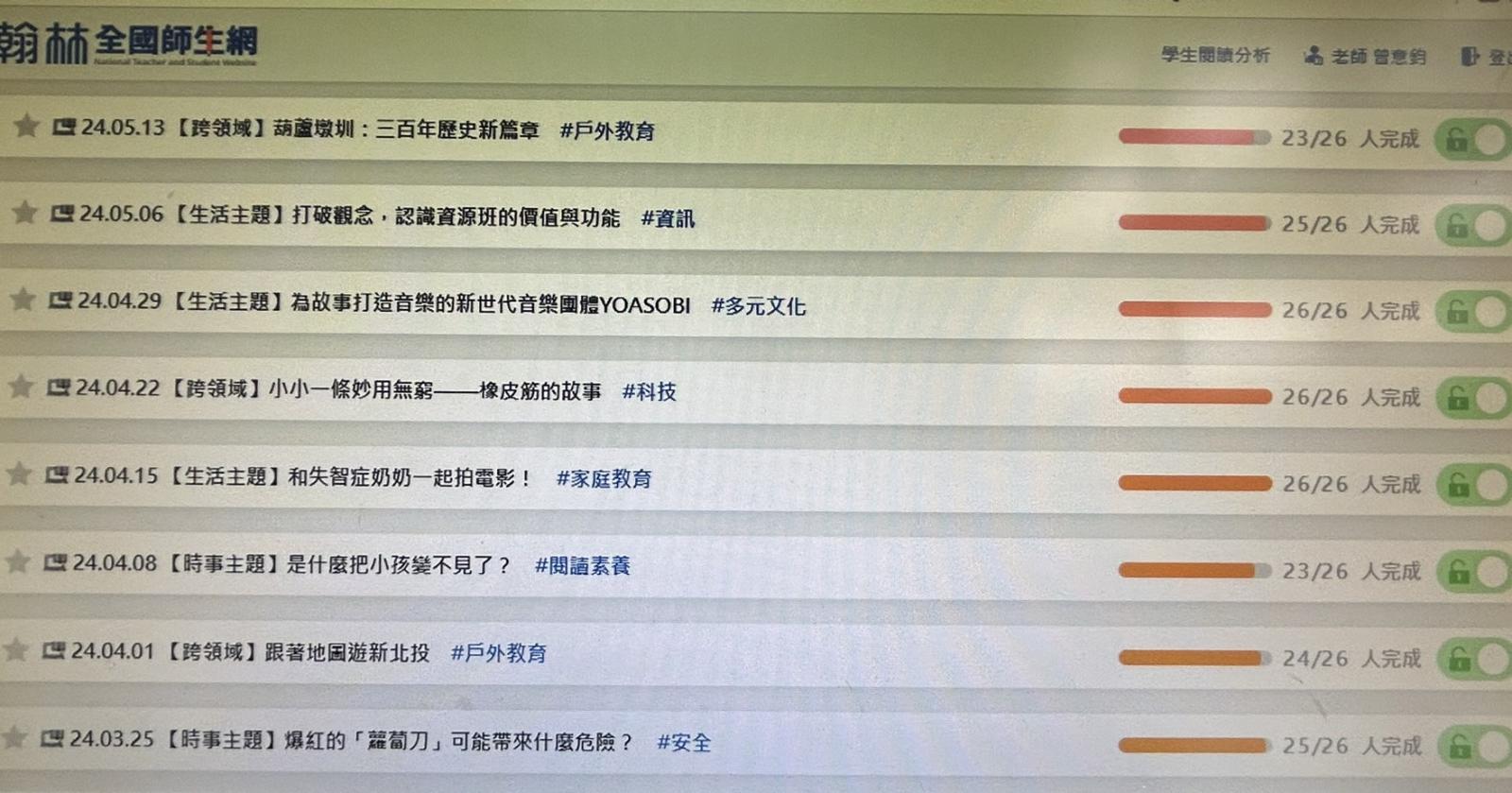The image size is (1512, 793).
Task: Tap the #安全 tag link
Action: click(684, 743)
